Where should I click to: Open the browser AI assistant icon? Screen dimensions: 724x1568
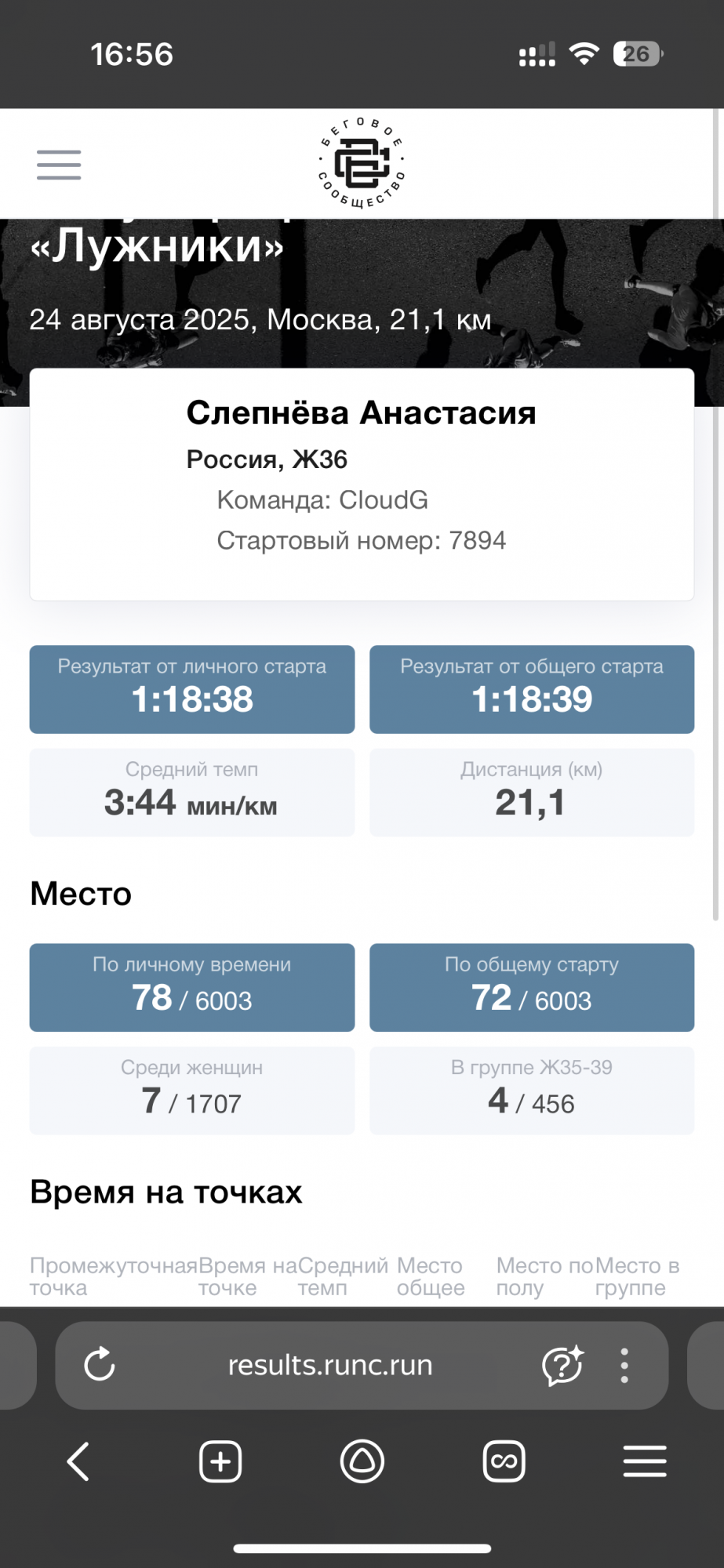pyautogui.click(x=562, y=1365)
